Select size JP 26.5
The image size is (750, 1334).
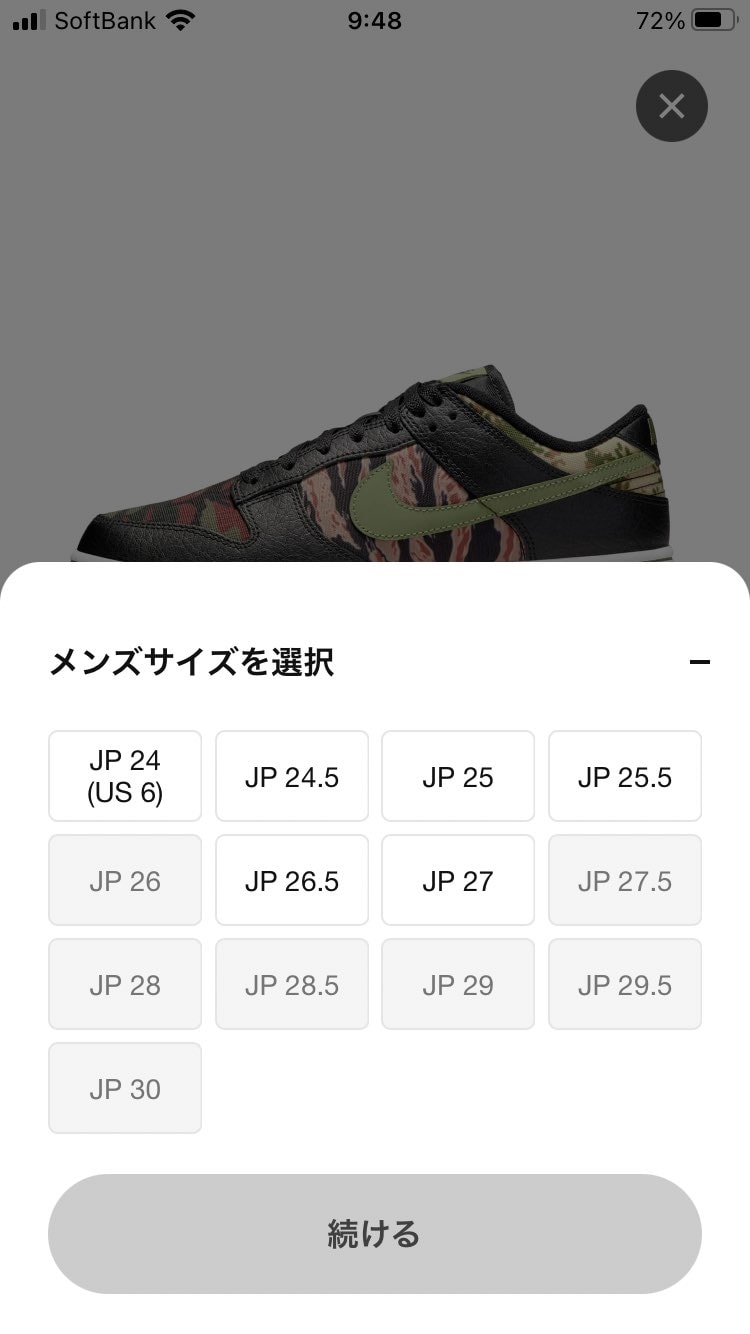click(291, 880)
